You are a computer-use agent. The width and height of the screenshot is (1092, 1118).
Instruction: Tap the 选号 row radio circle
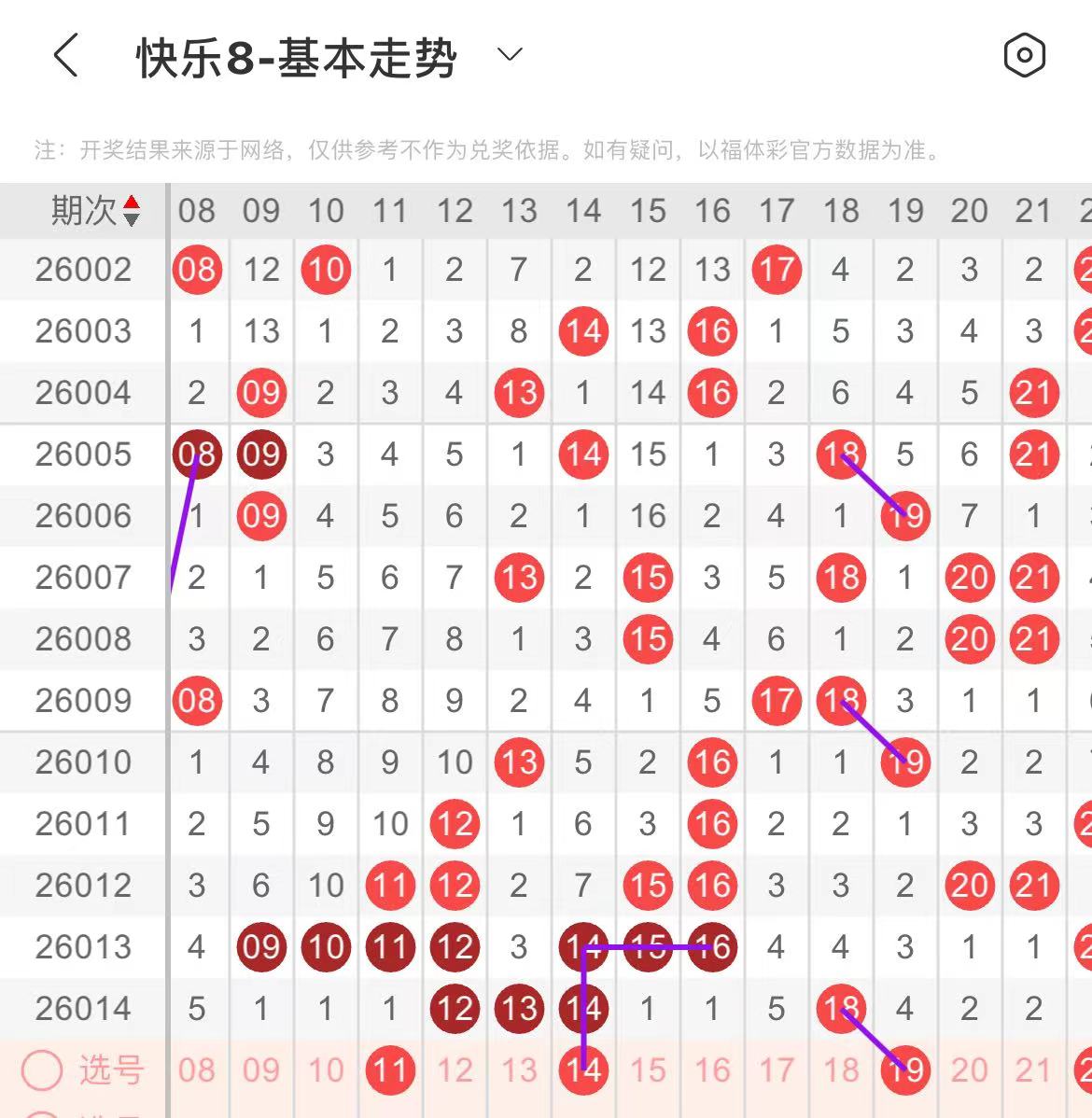[42, 1070]
